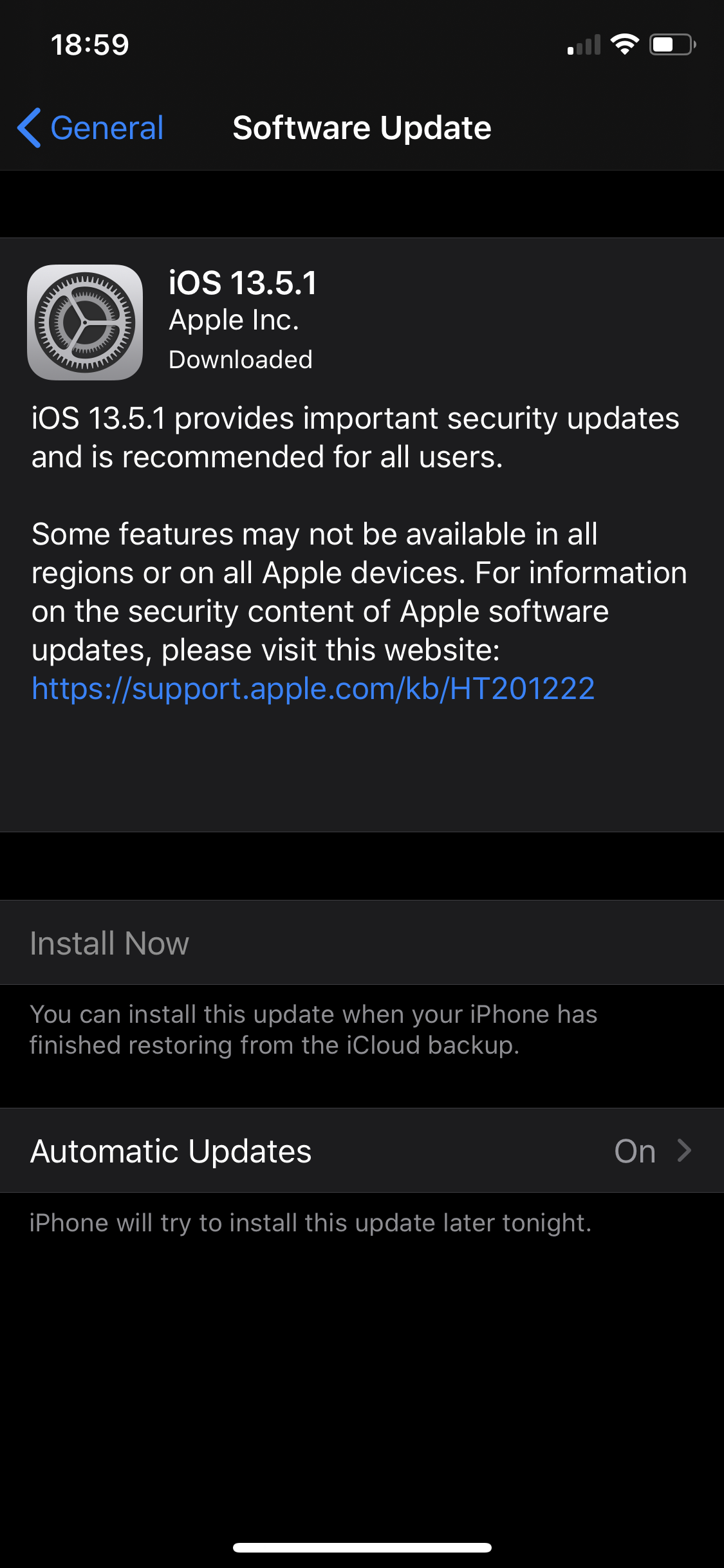Tap Install Now

pos(362,942)
